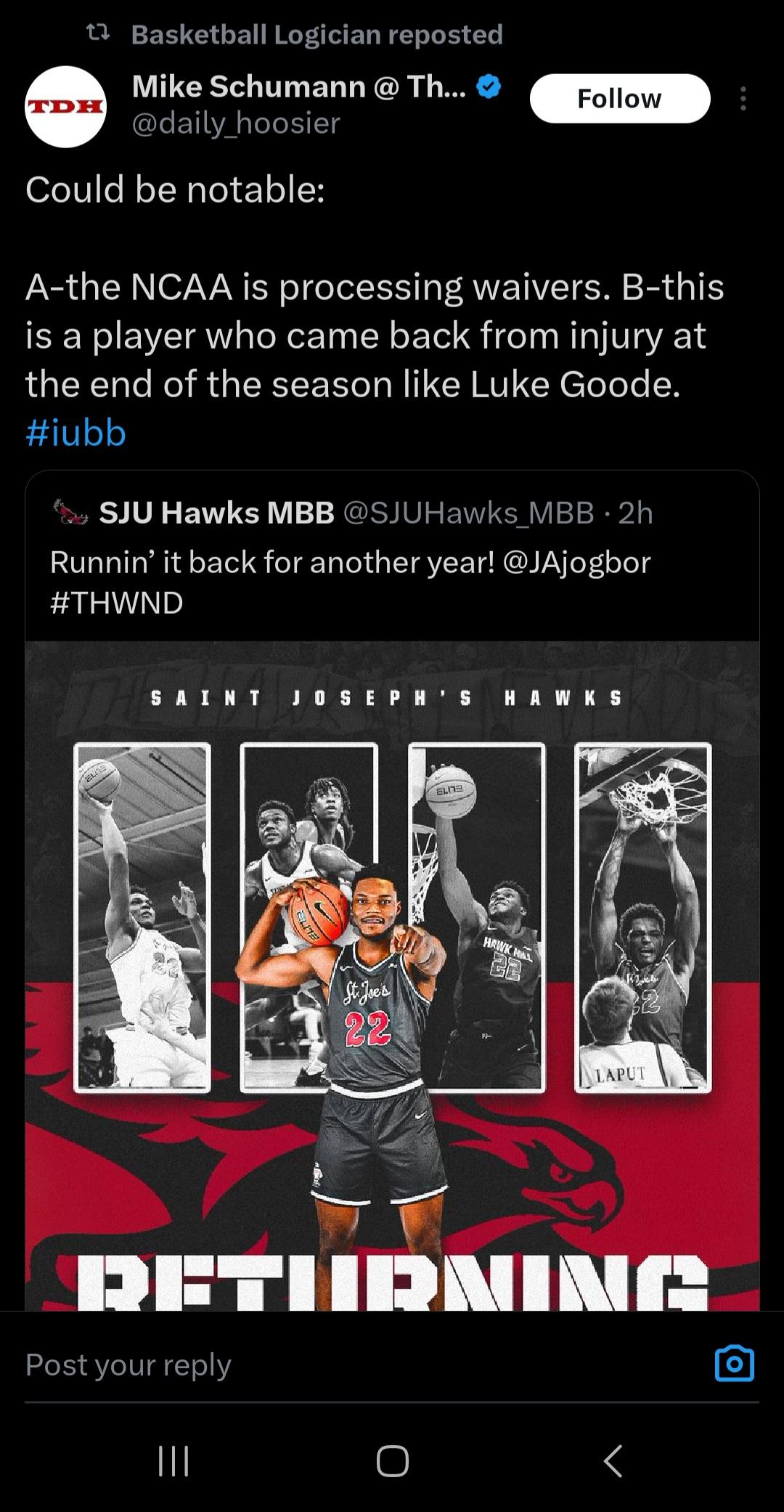The width and height of the screenshot is (784, 1512).
Task: Open the TDH profile avatar
Action: click(66, 107)
